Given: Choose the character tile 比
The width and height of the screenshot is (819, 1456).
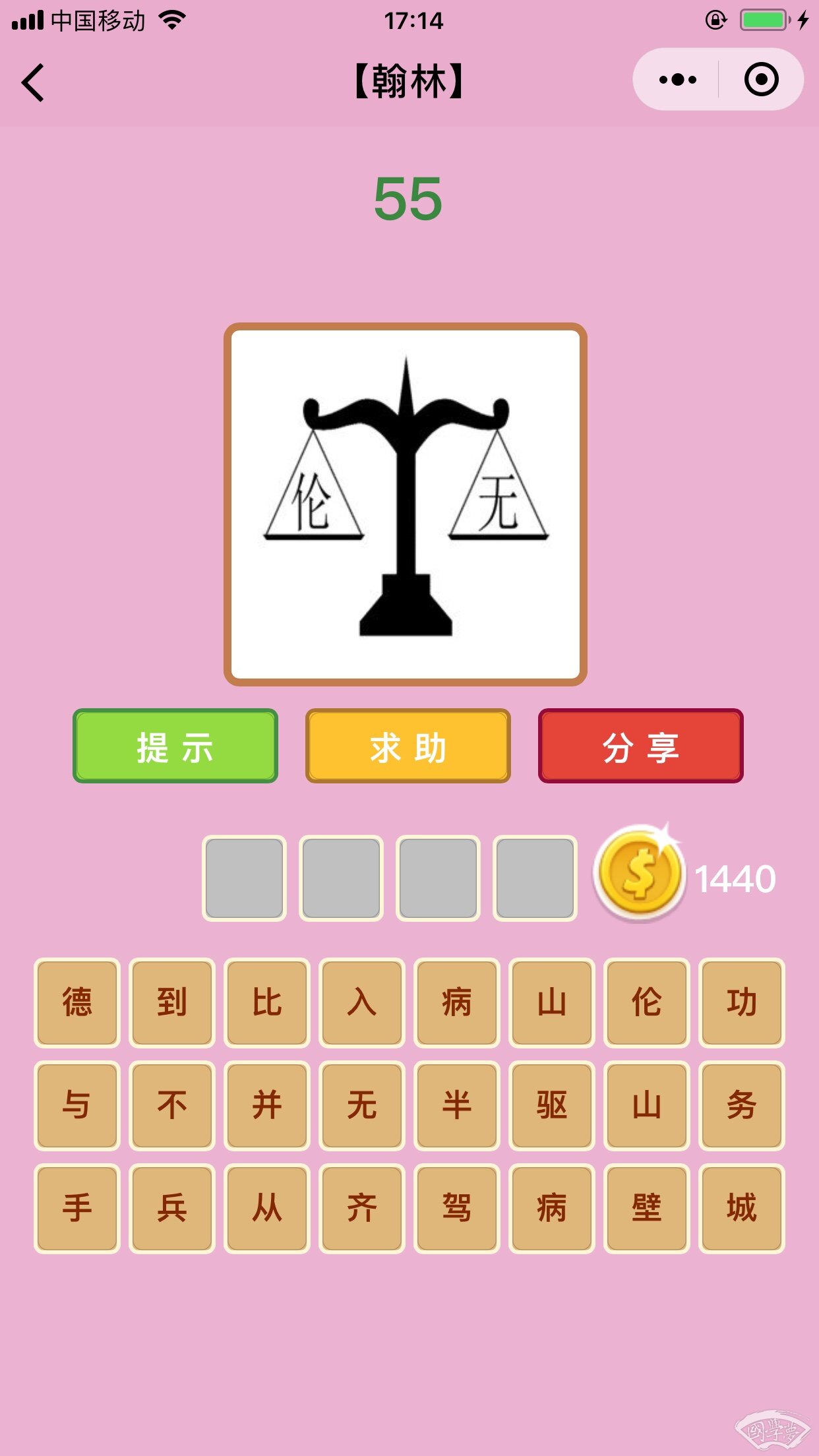Looking at the screenshot, I should tap(266, 1002).
